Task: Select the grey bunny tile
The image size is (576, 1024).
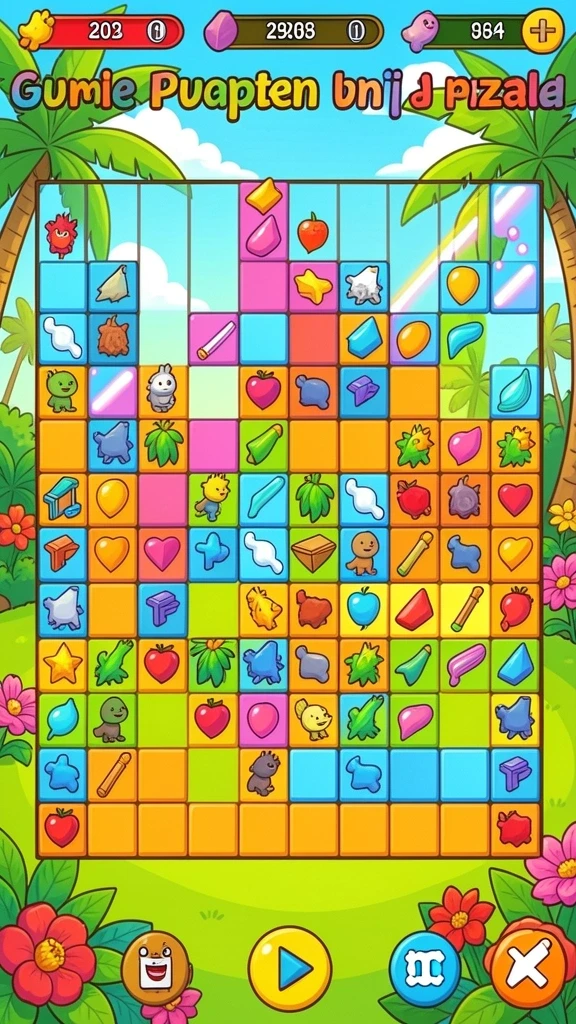Action: point(161,389)
